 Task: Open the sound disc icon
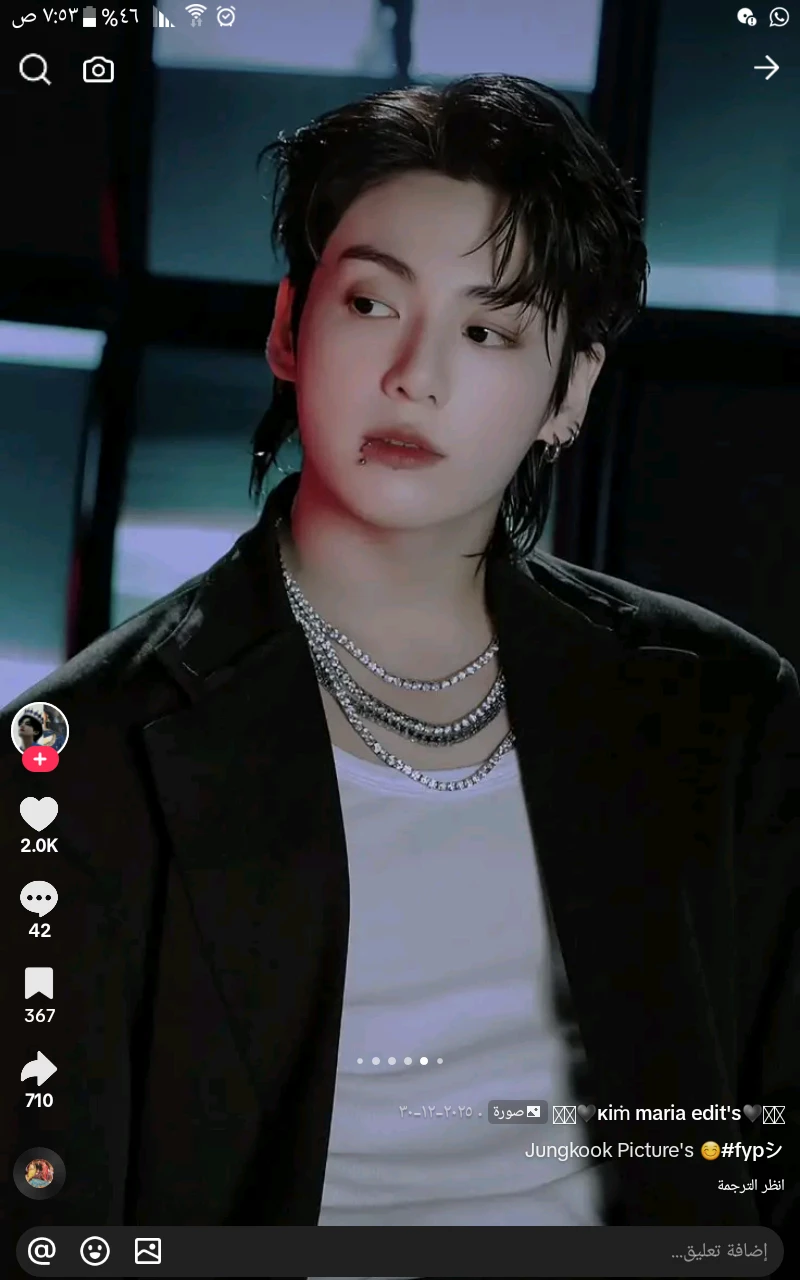40,1173
